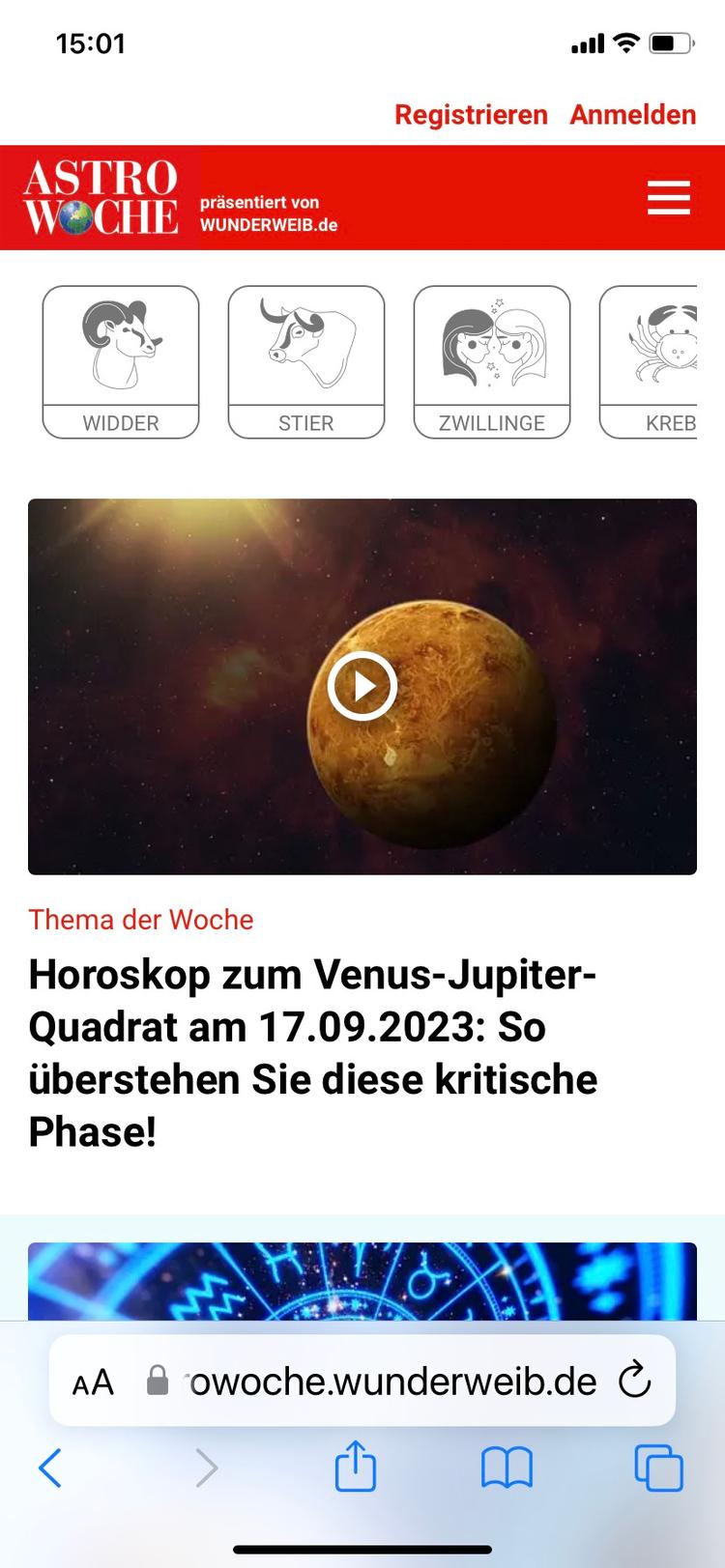Go back to the previous page
Viewport: 725px width, 1568px height.
click(50, 1468)
